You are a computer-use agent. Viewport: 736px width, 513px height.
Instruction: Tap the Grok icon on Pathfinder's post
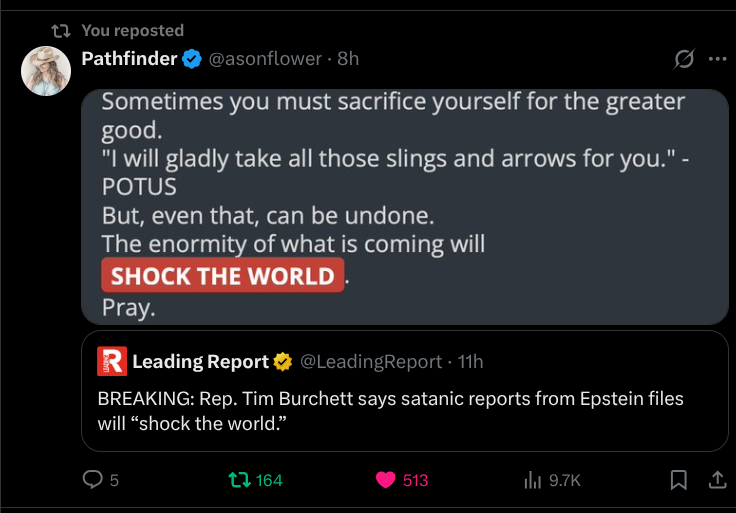click(x=684, y=59)
